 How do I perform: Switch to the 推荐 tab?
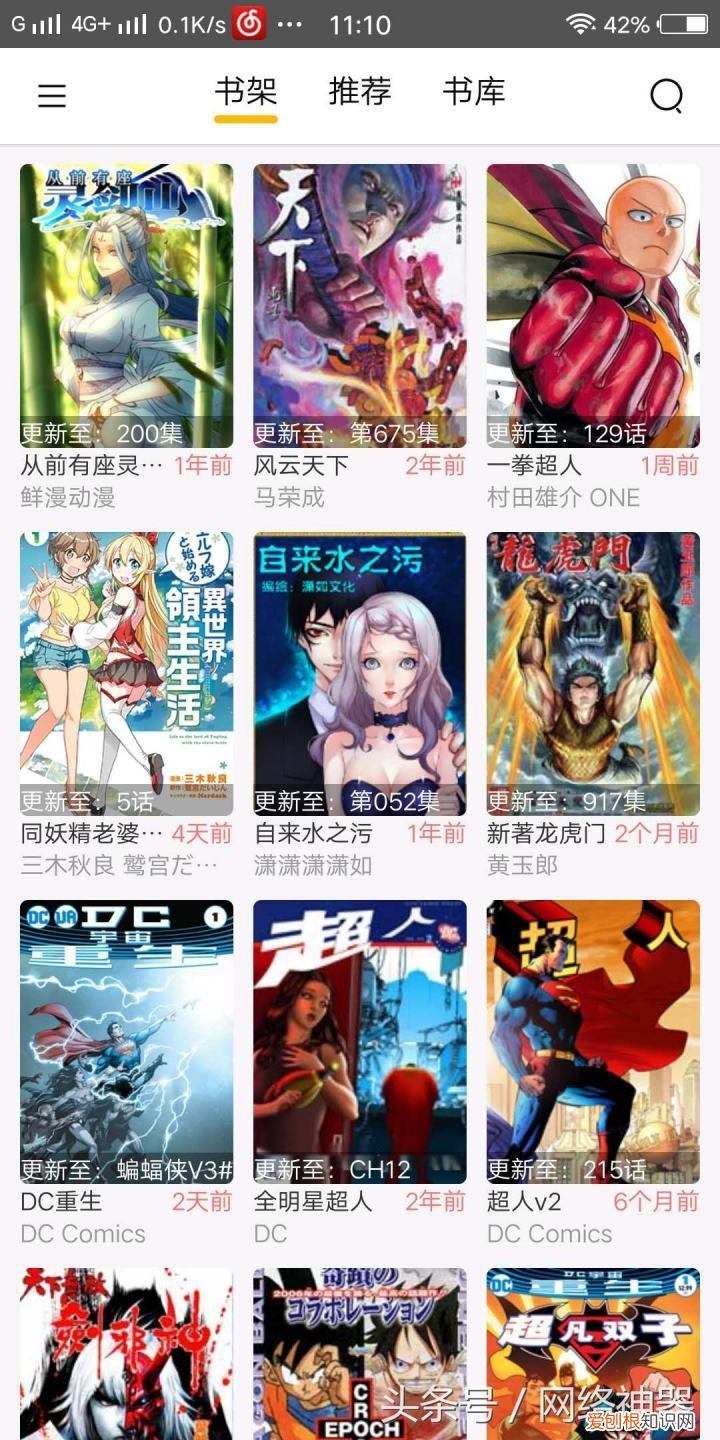coord(360,91)
